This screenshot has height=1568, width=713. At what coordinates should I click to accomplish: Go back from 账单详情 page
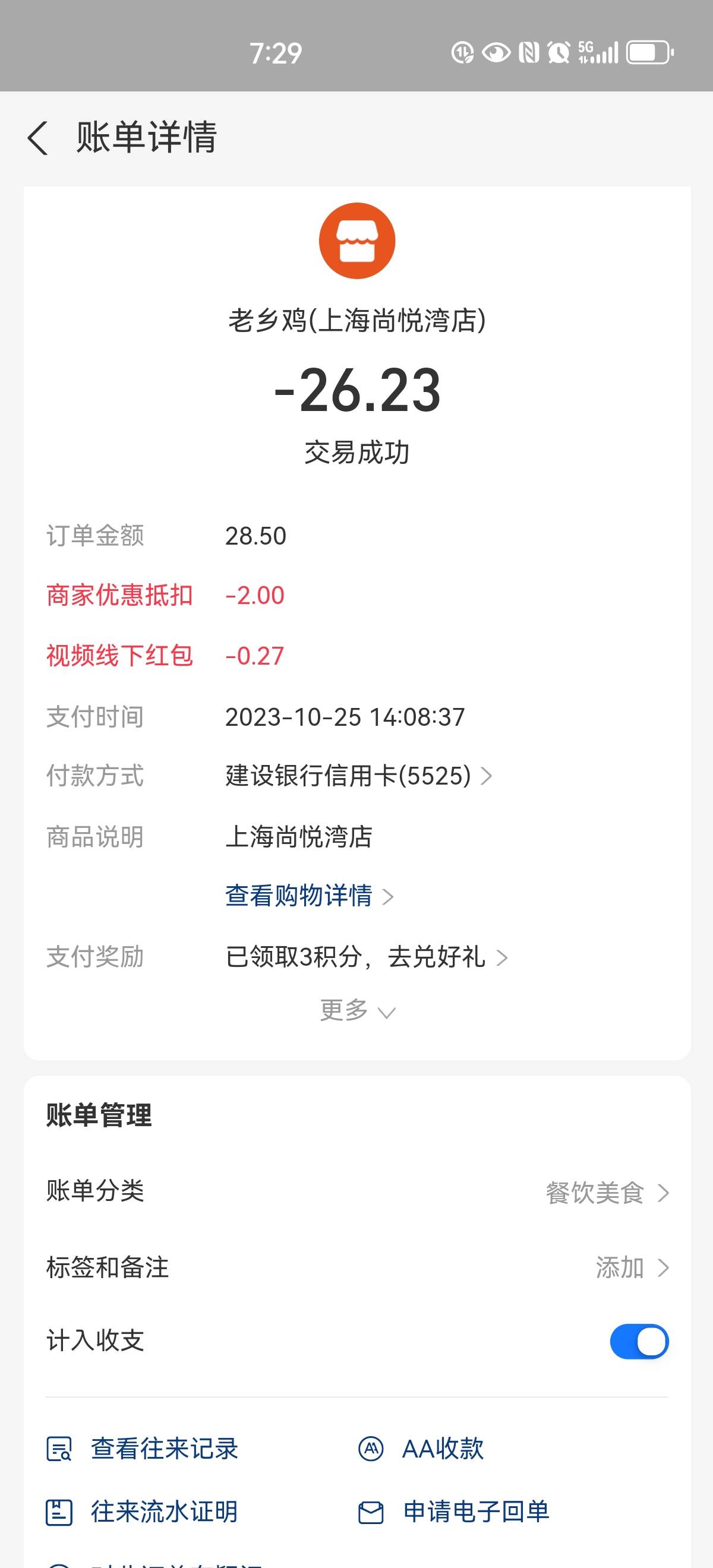38,138
